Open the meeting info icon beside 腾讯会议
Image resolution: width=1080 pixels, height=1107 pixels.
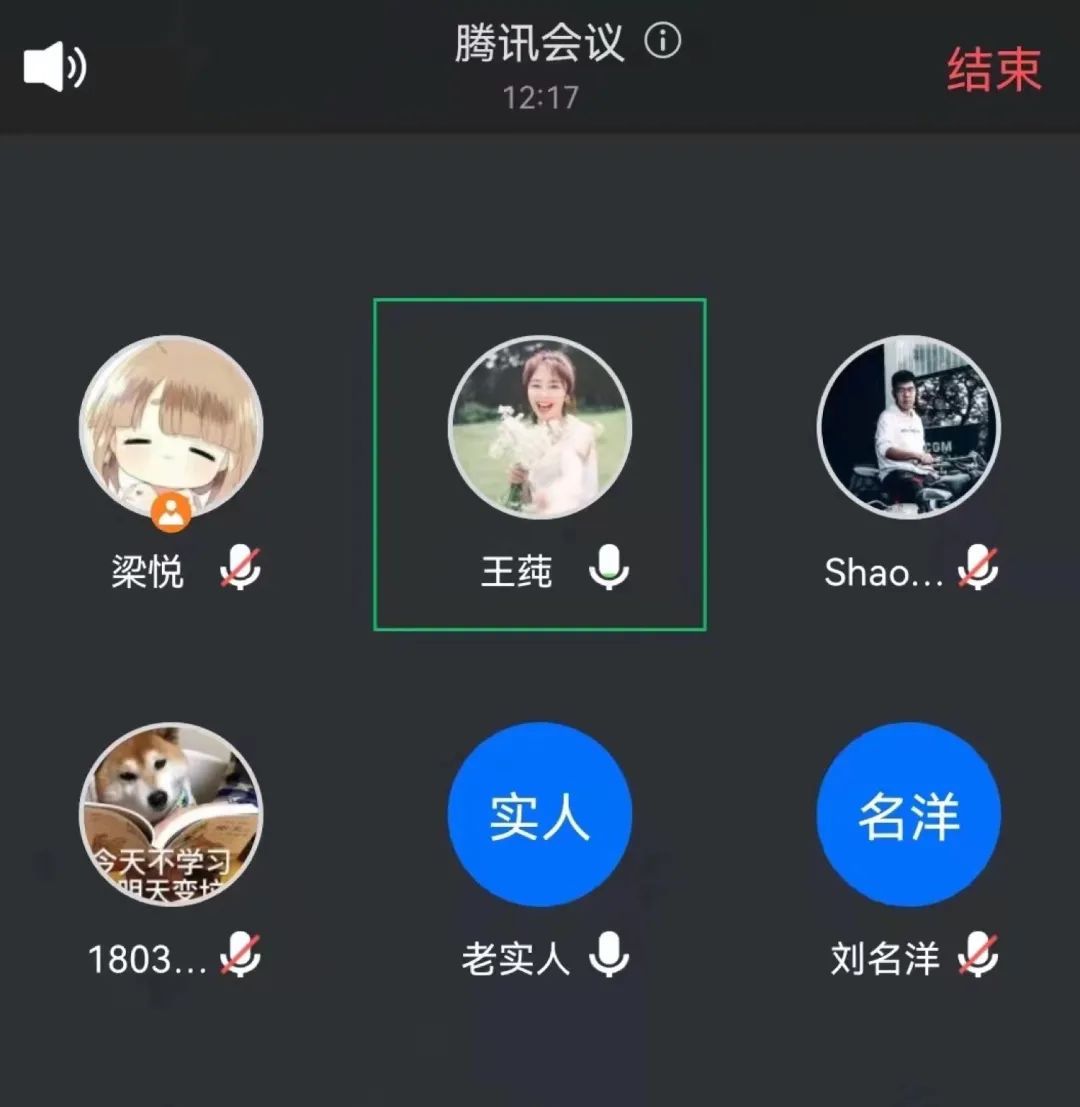pyautogui.click(x=662, y=42)
